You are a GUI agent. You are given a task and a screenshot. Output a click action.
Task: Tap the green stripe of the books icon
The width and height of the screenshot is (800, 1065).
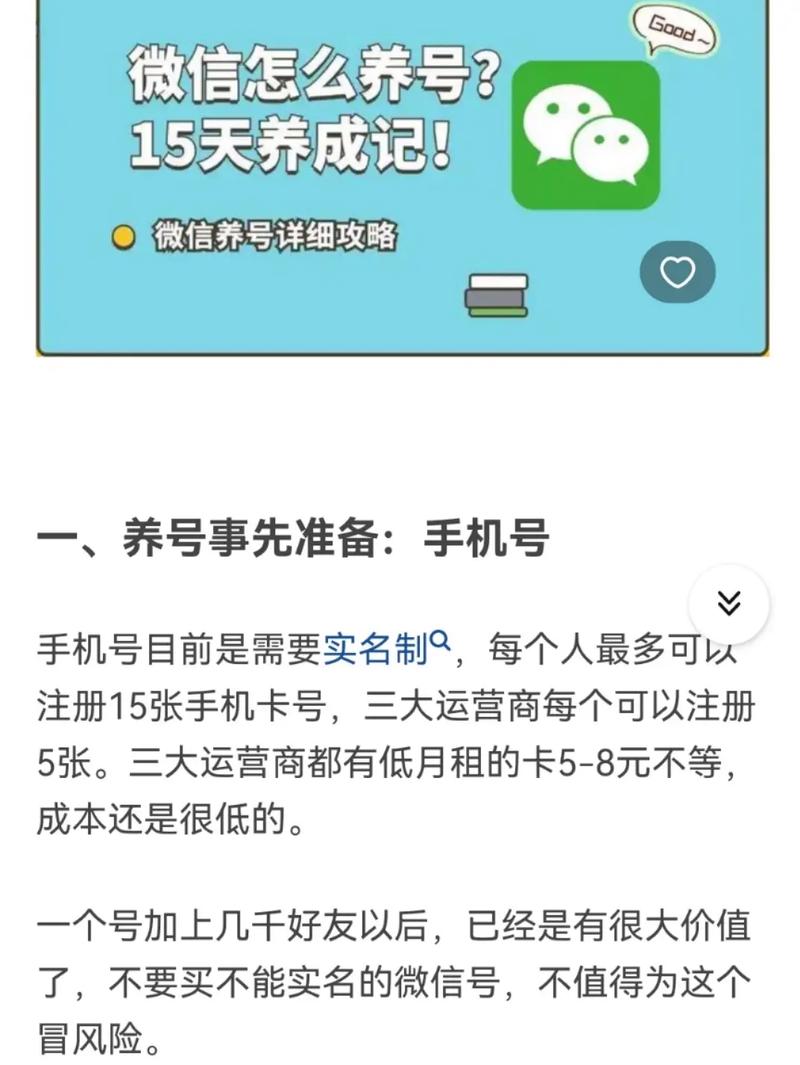pos(498,310)
